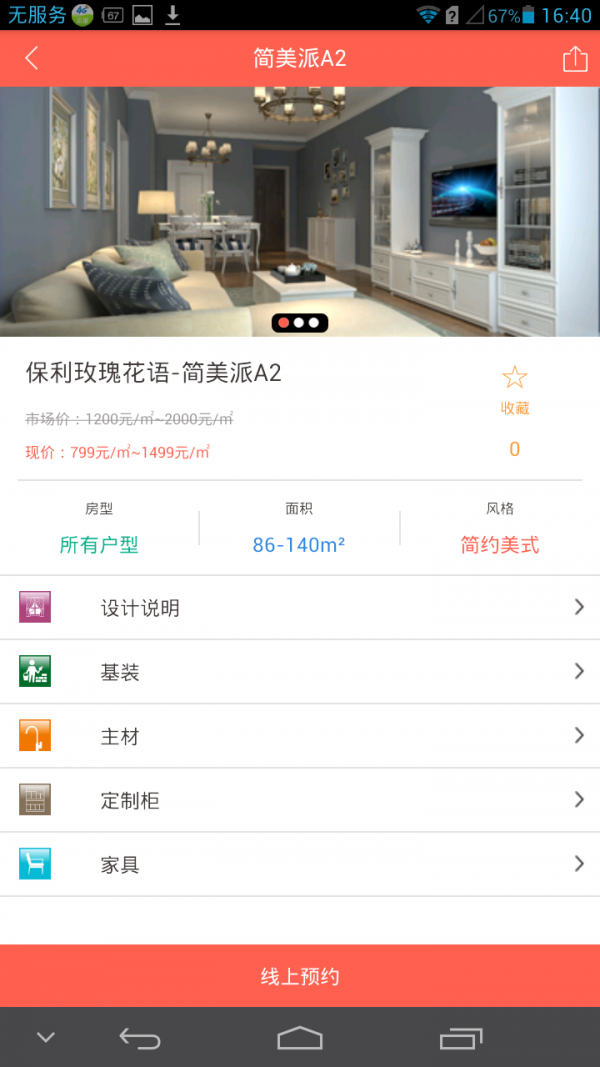This screenshot has width=600, height=1067.
Task: Open the 家具 row
Action: 300,864
